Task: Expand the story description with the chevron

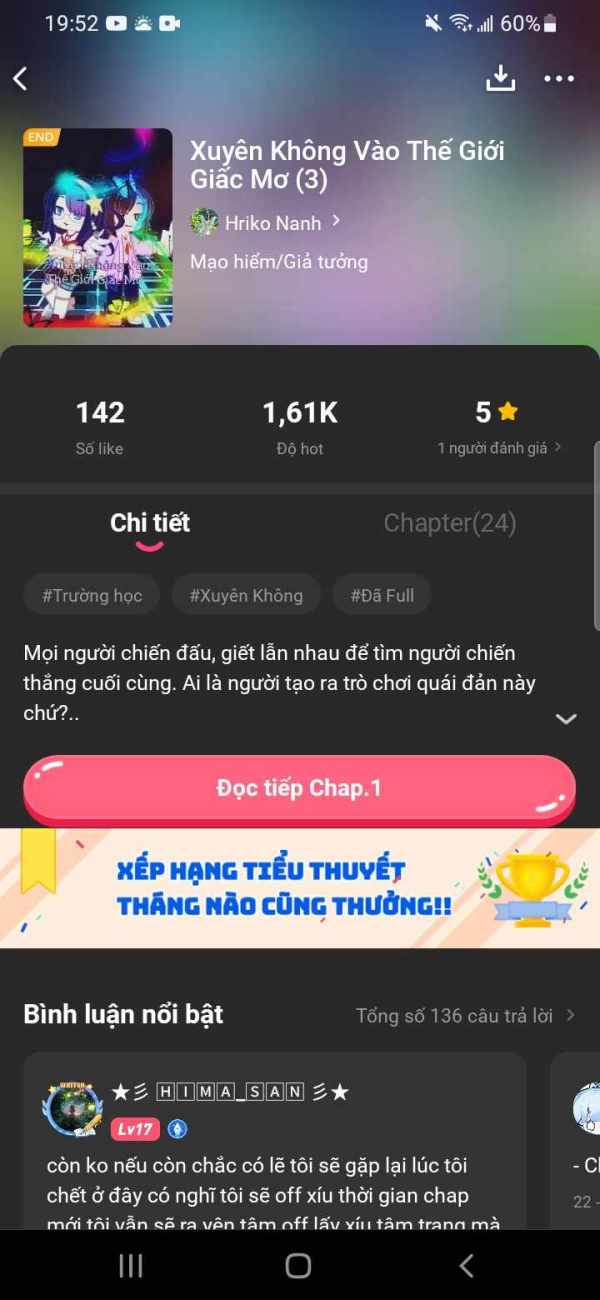Action: pos(566,718)
